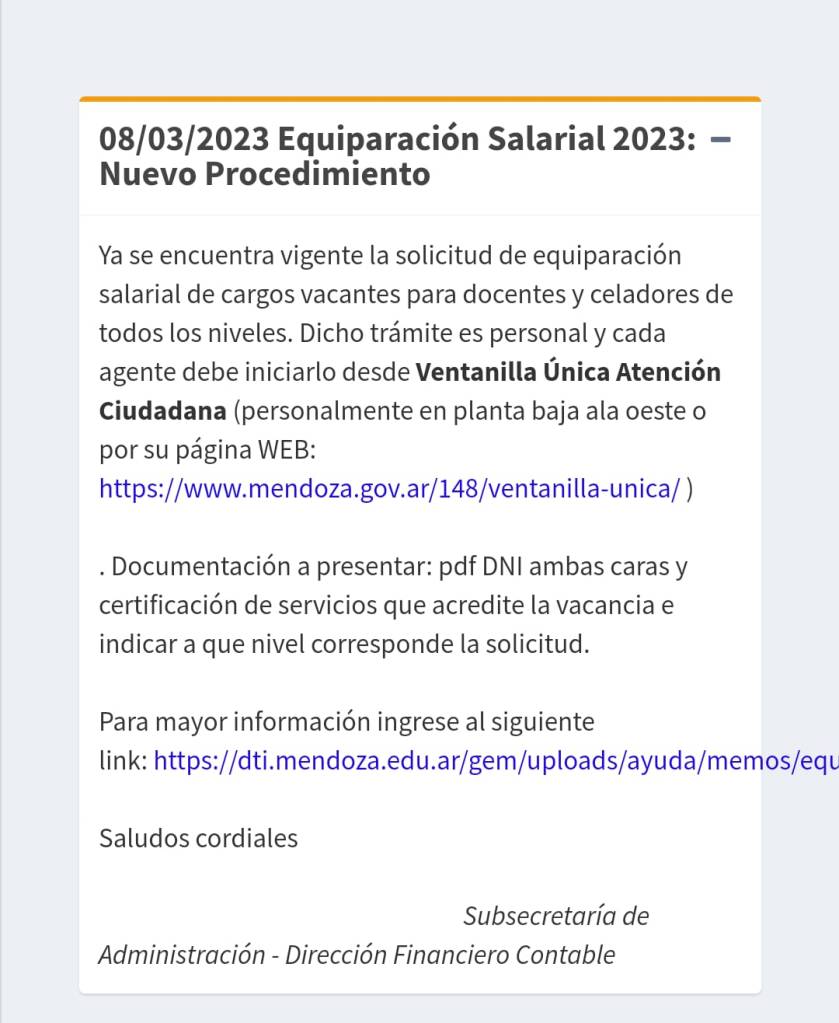
Task: Open the dti.mendoza.edu.ar memos link
Action: click(490, 761)
